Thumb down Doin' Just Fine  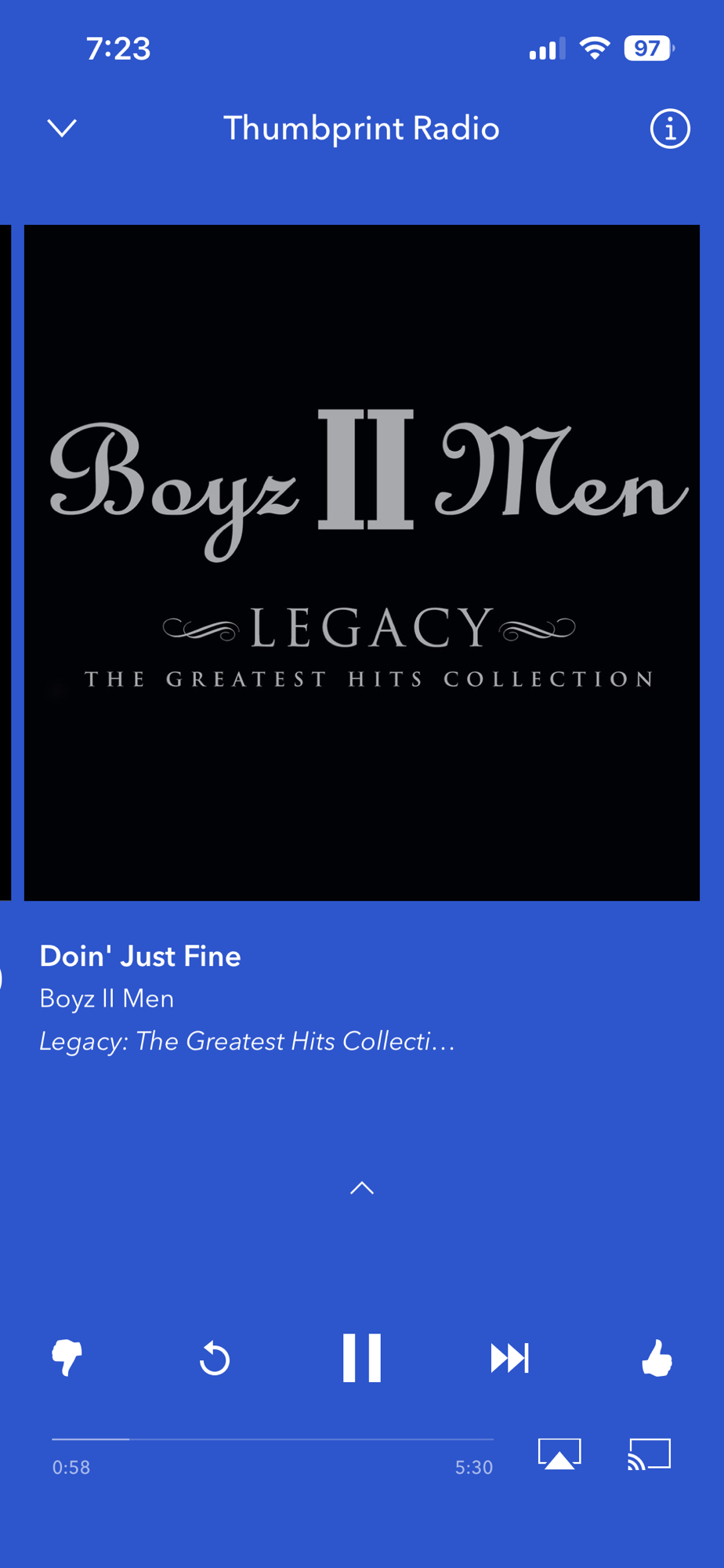(x=67, y=1358)
